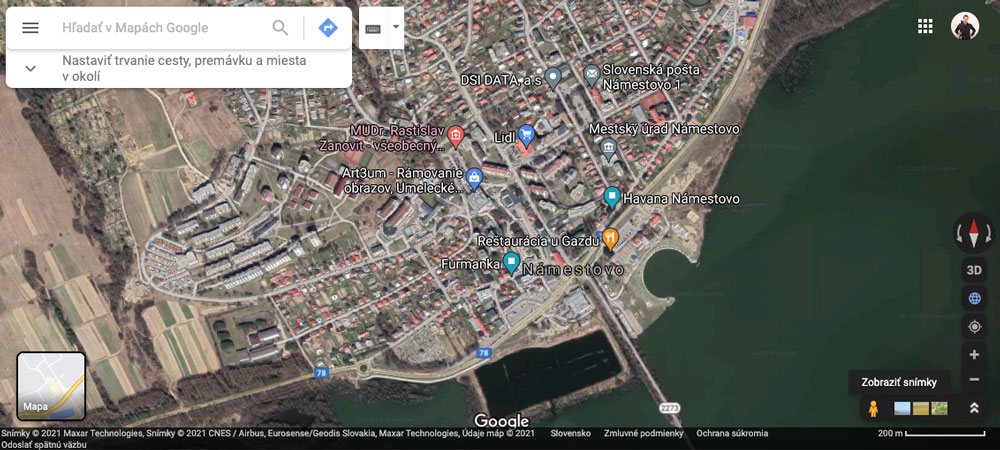Open the Lidl store pin
This screenshot has height=450, width=1000.
(526, 135)
